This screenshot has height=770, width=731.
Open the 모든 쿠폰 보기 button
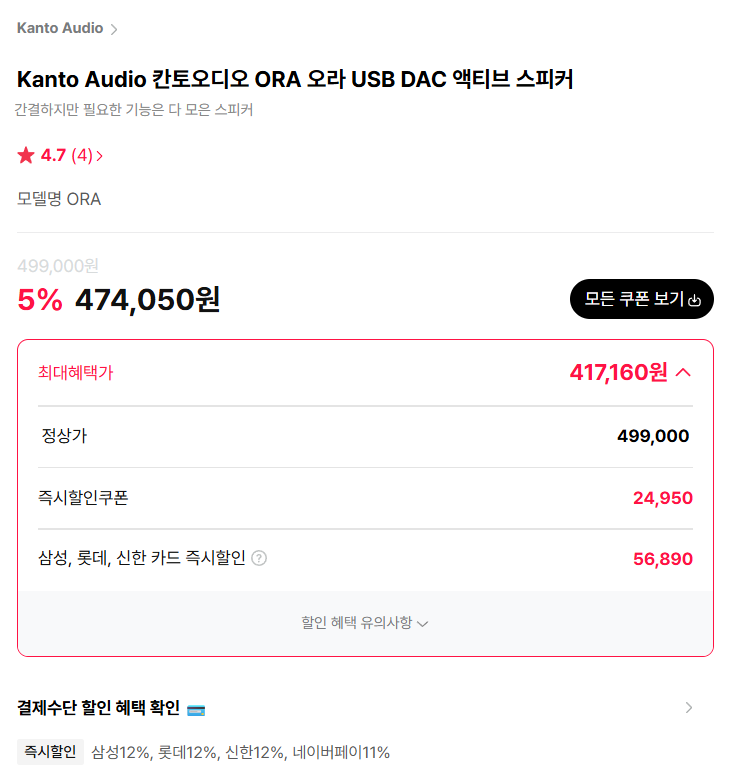pos(641,298)
